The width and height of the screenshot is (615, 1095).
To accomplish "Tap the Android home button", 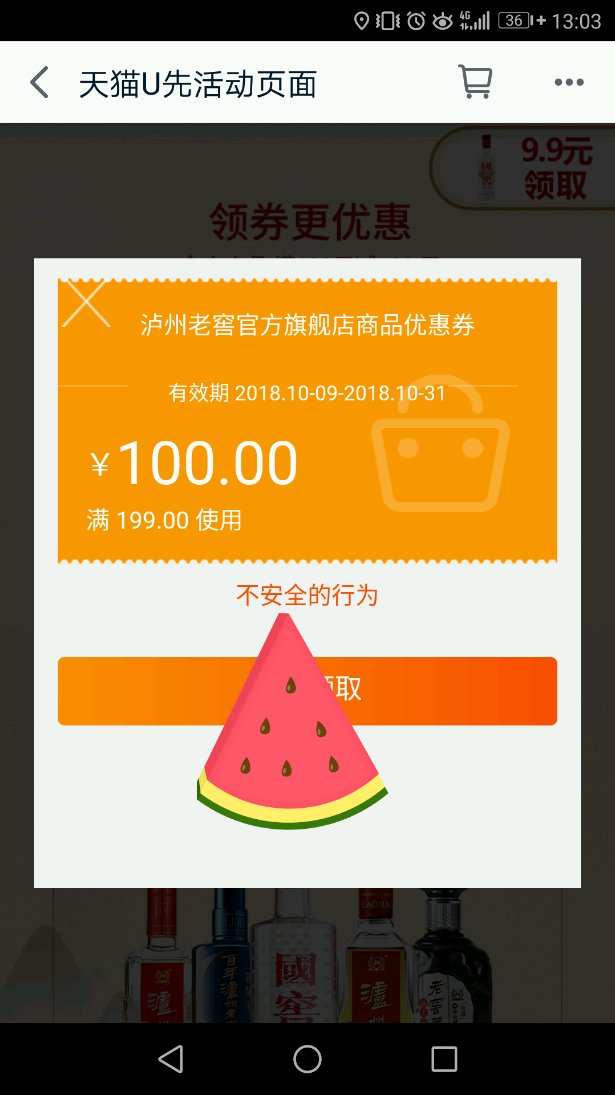I will pyautogui.click(x=307, y=1059).
